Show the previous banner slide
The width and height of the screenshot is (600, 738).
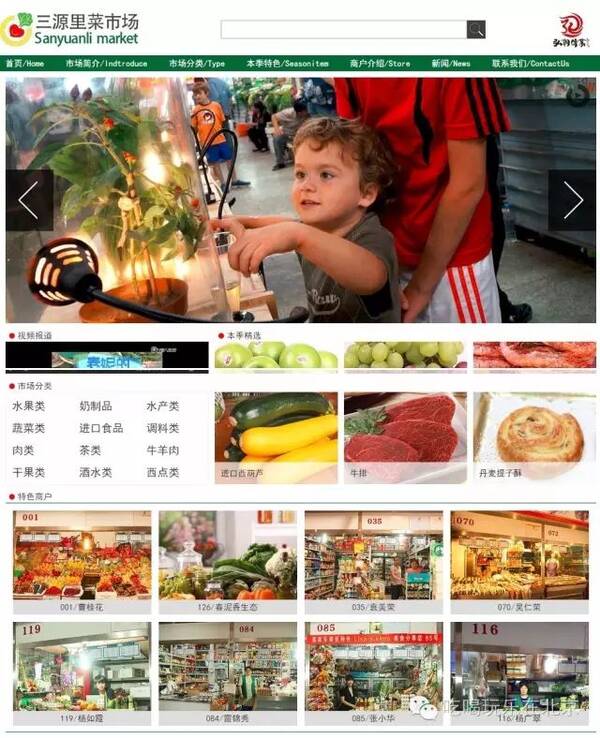click(28, 200)
